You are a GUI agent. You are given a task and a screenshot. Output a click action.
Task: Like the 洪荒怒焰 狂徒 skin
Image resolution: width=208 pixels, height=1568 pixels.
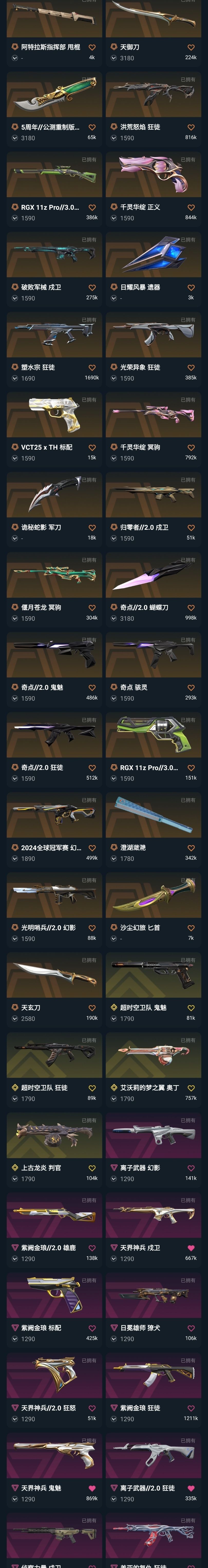tap(191, 127)
